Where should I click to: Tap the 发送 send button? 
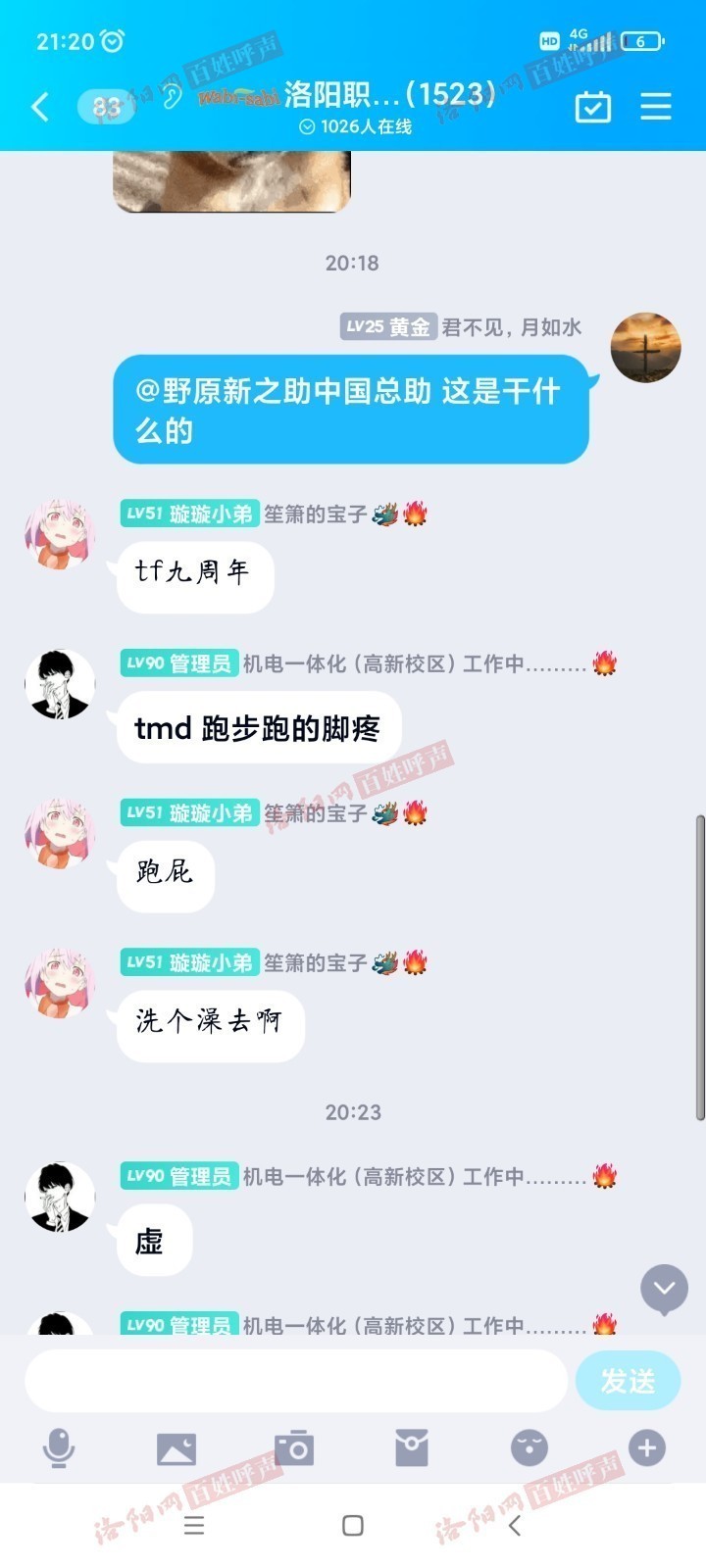point(628,1381)
